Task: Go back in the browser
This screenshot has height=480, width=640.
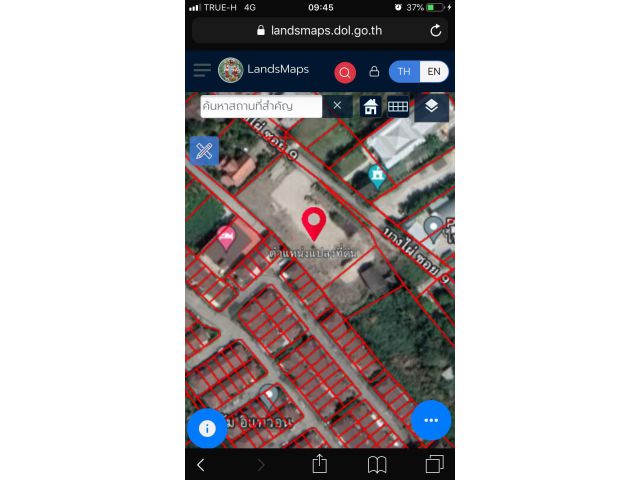Action: (x=201, y=464)
